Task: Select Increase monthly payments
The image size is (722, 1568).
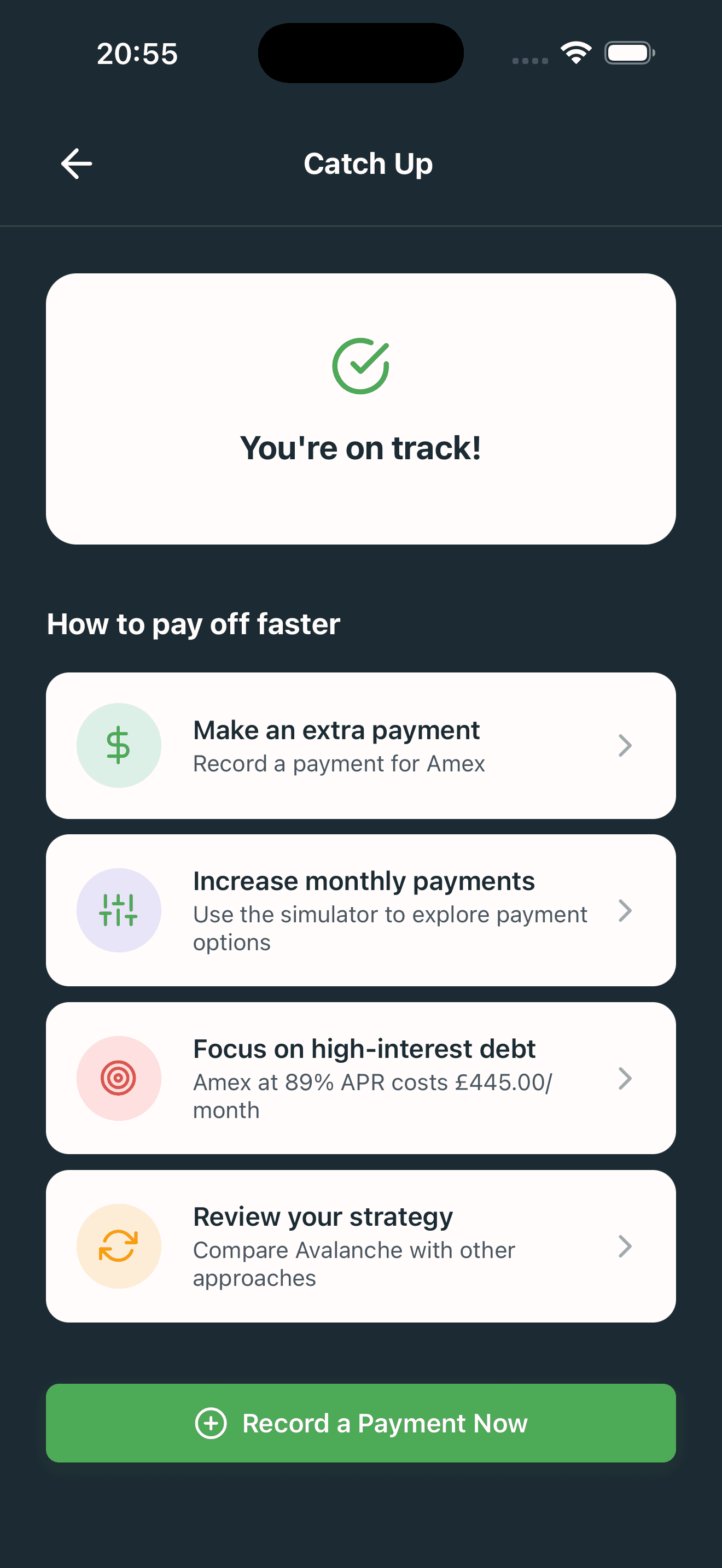Action: click(360, 910)
